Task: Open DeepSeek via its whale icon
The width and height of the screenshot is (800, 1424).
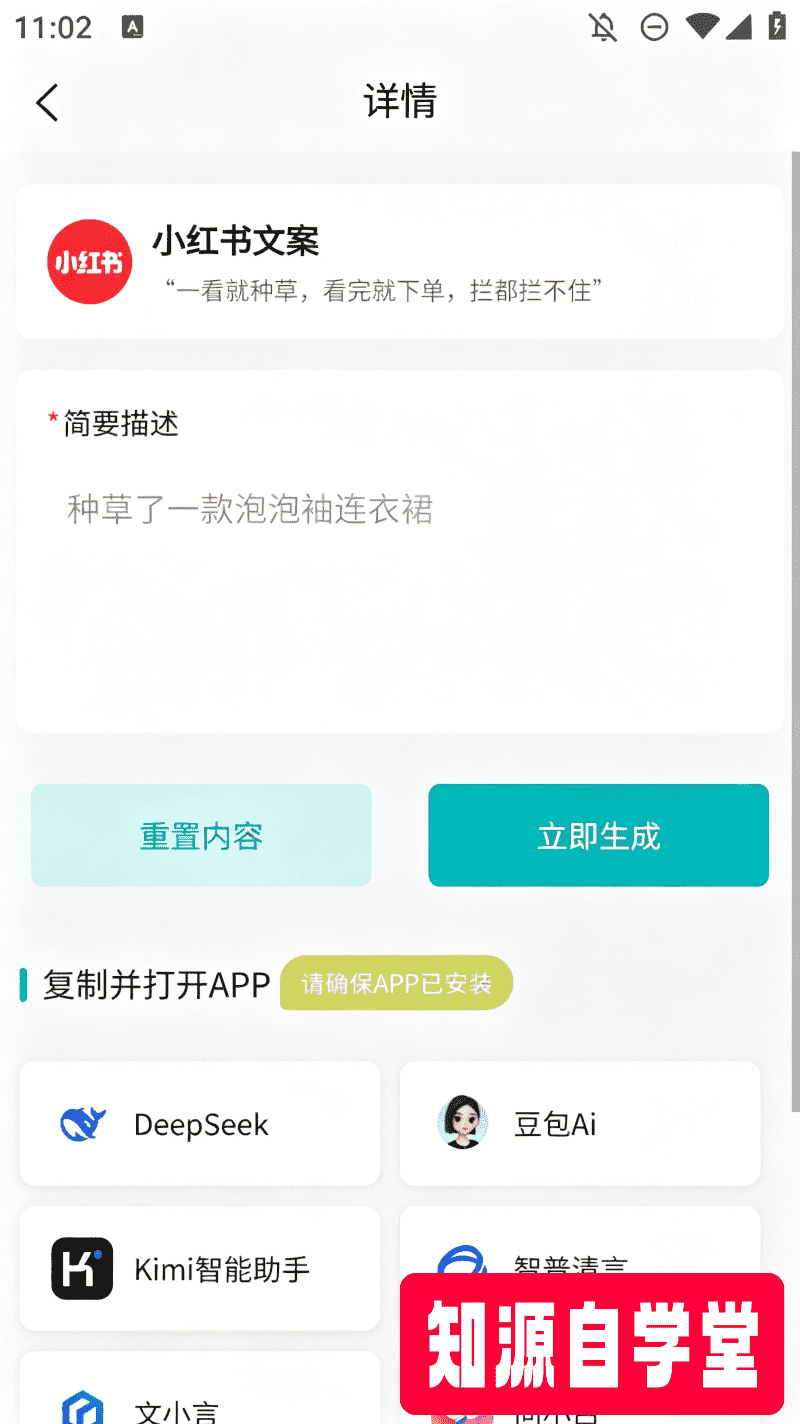Action: [80, 1124]
